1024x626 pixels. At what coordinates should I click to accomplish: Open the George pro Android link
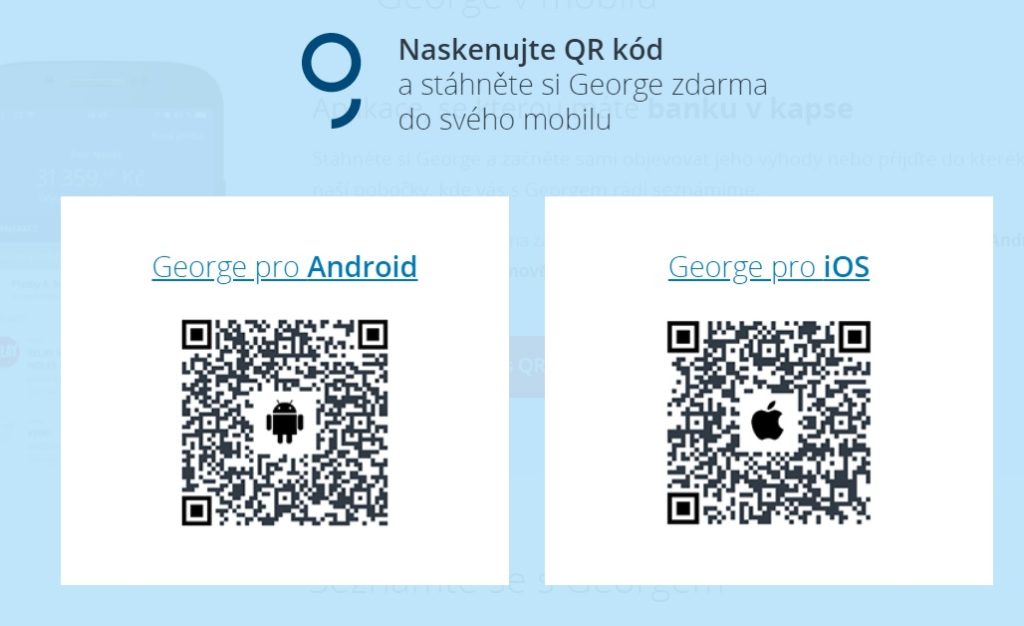pos(284,267)
